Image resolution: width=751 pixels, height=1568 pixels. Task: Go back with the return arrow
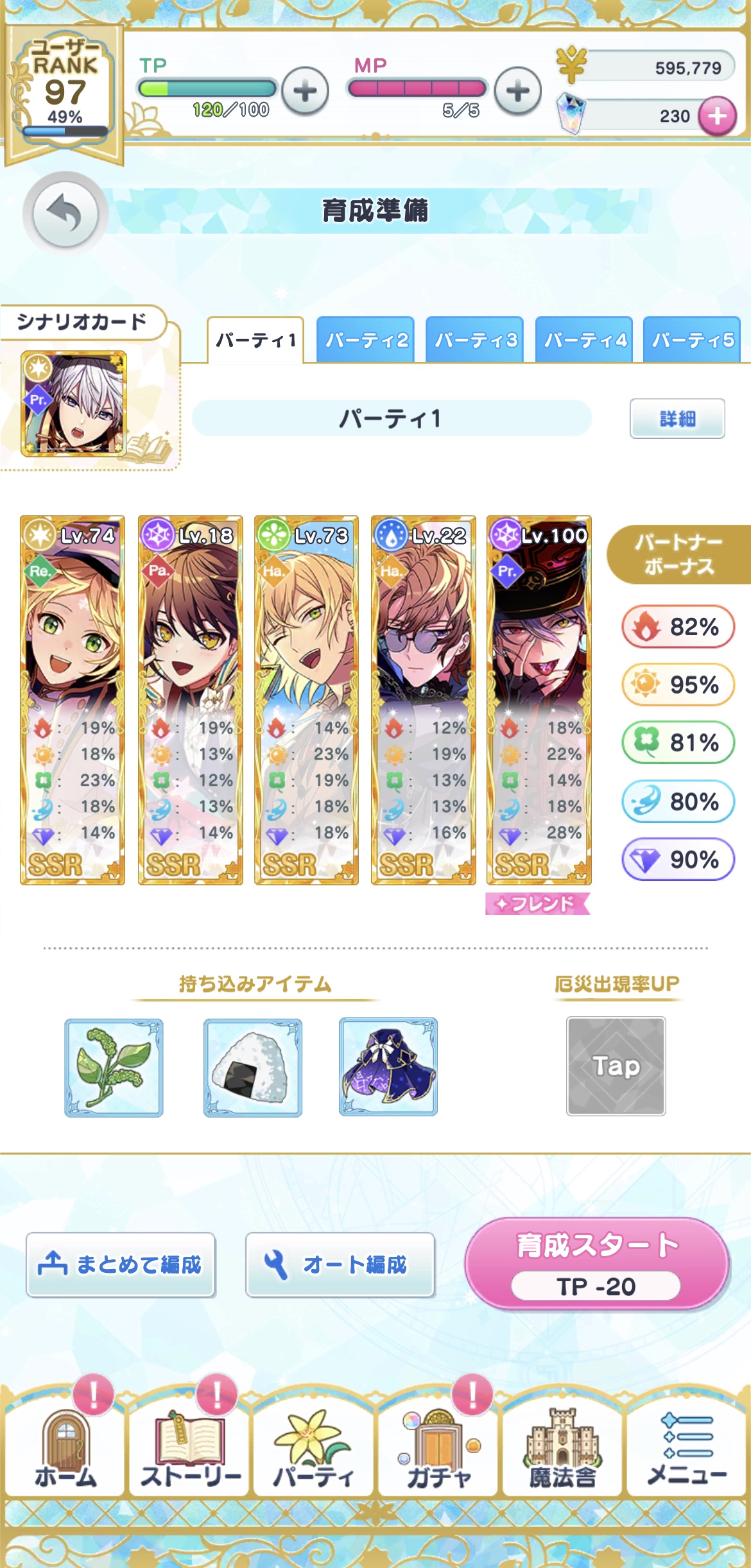pos(65,214)
